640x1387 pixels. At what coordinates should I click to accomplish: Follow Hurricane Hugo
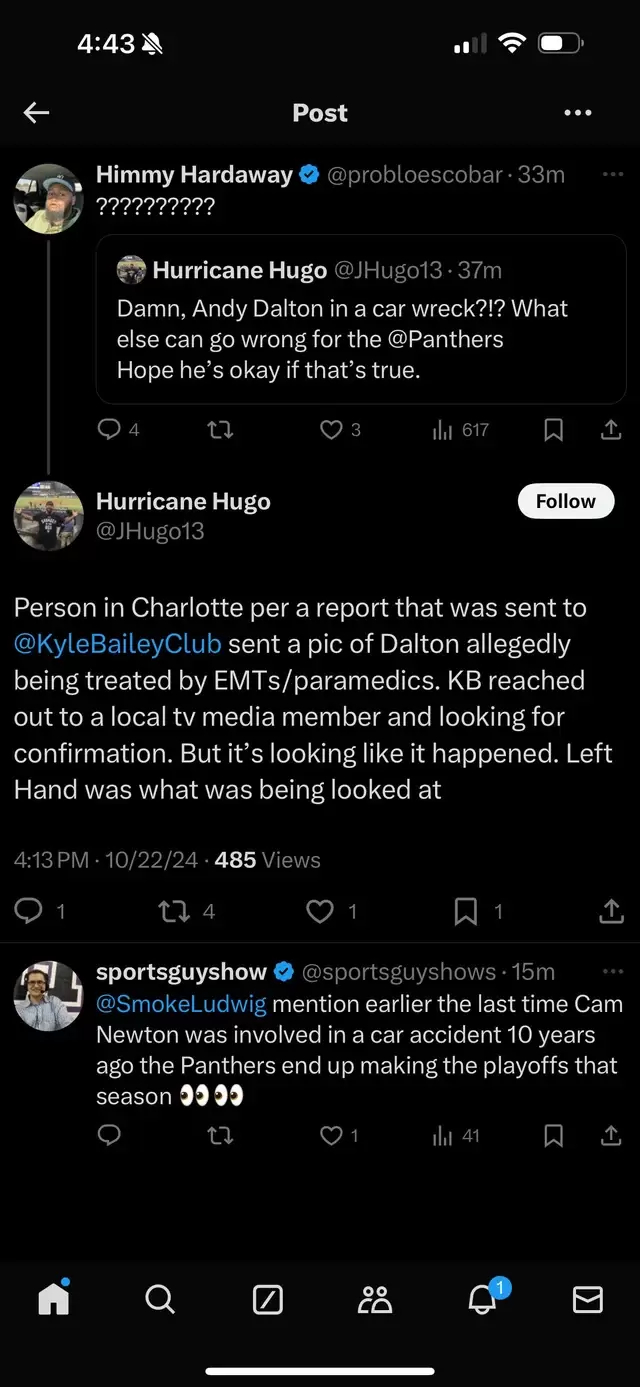click(x=565, y=502)
